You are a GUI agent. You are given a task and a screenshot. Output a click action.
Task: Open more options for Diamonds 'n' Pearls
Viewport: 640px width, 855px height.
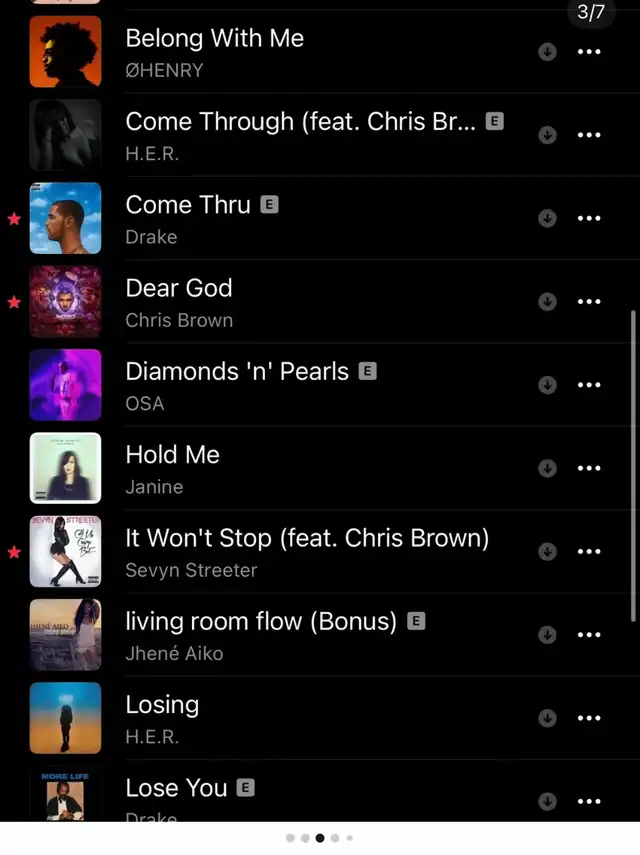coord(590,385)
